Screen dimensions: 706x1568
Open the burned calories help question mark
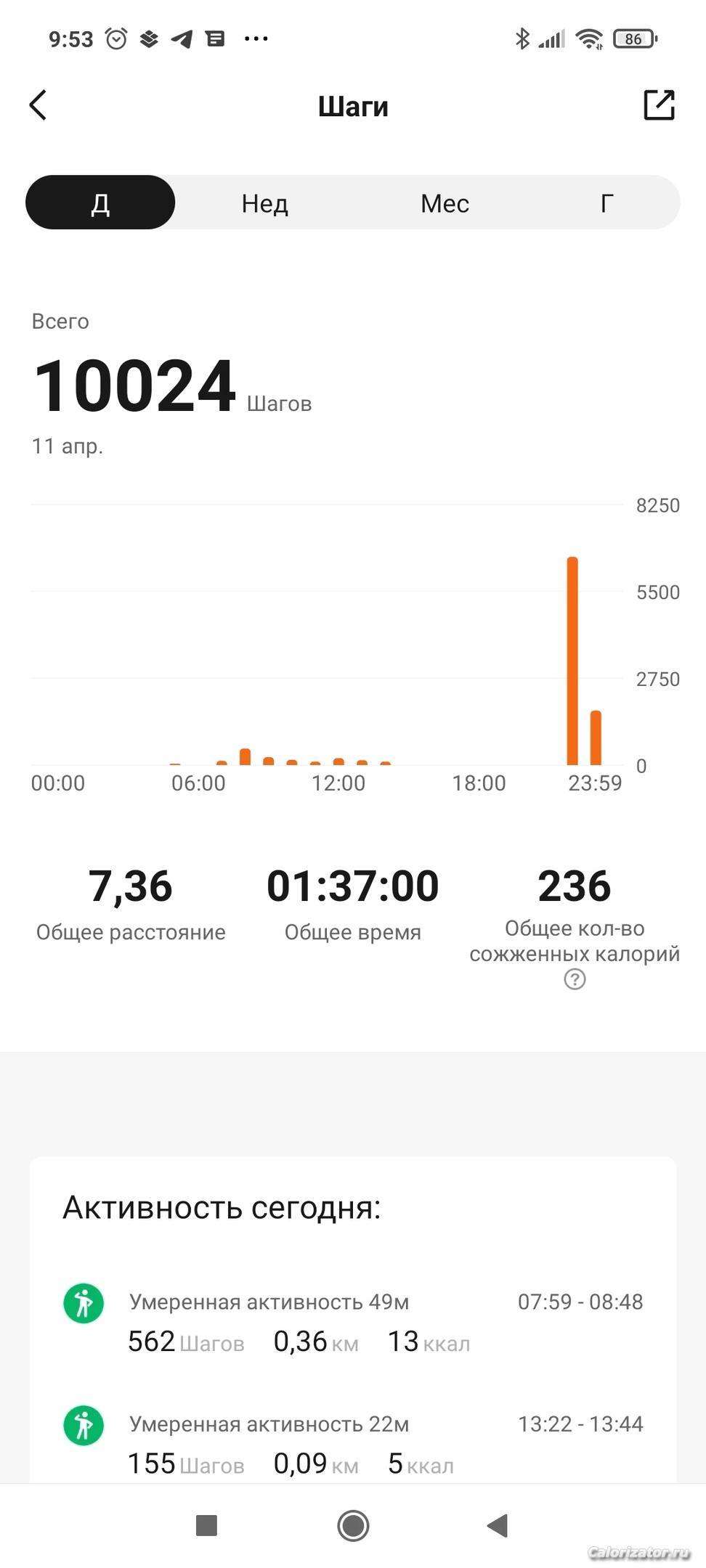tap(575, 979)
